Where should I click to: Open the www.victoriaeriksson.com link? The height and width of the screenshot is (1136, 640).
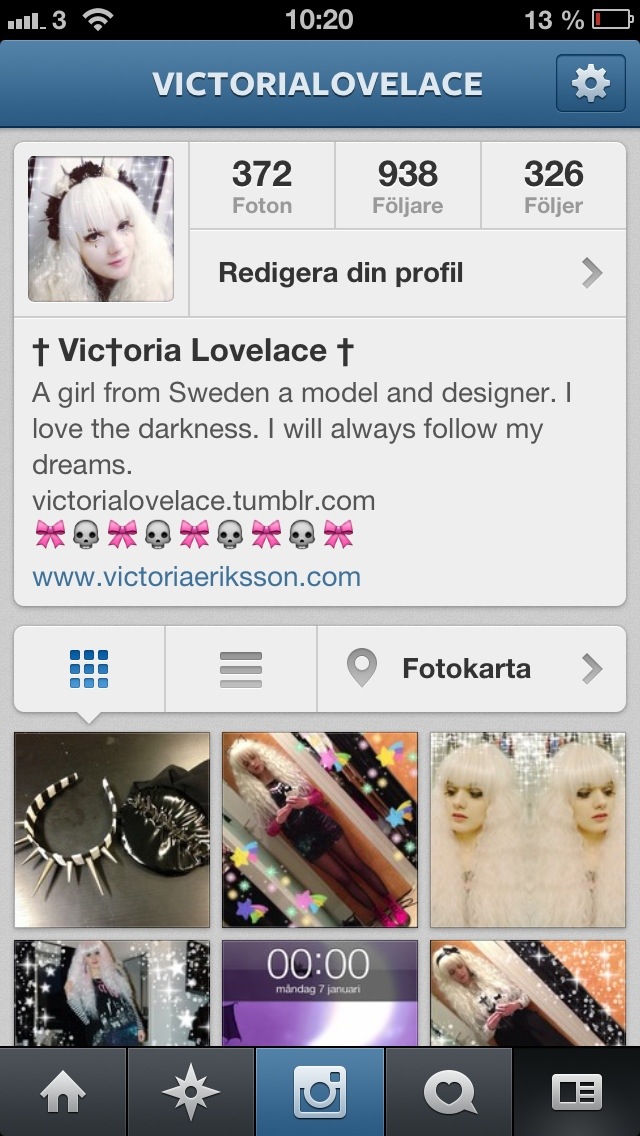pos(196,577)
